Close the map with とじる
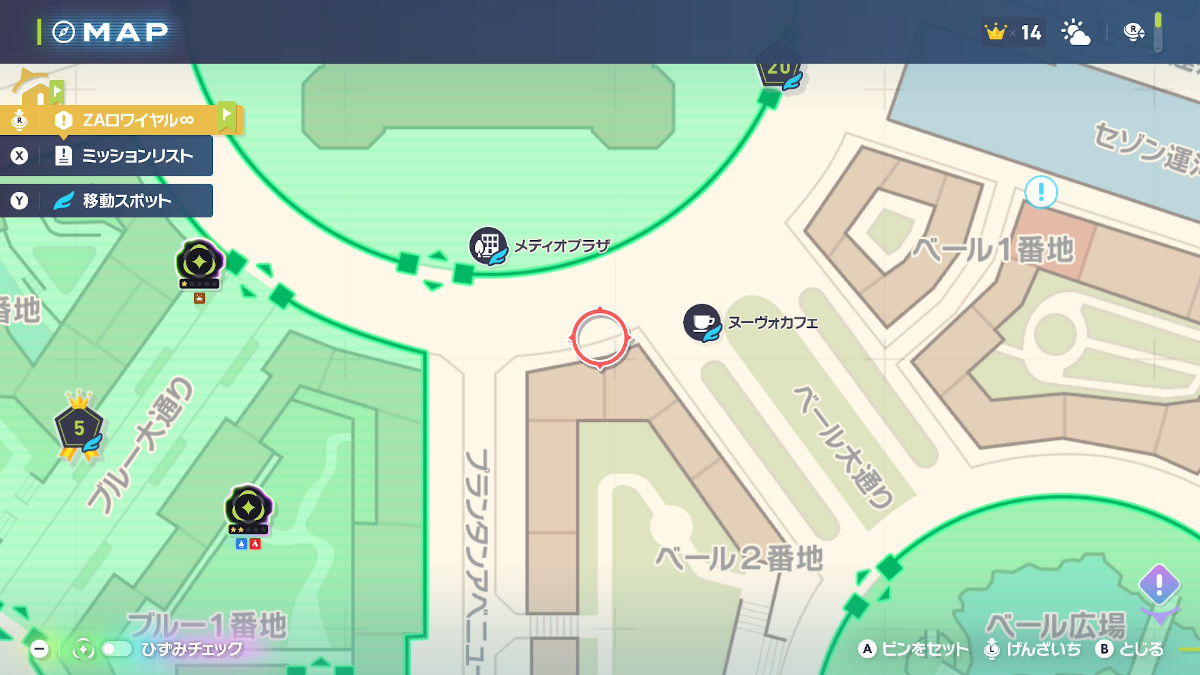Viewport: 1200px width, 675px height. (1130, 649)
